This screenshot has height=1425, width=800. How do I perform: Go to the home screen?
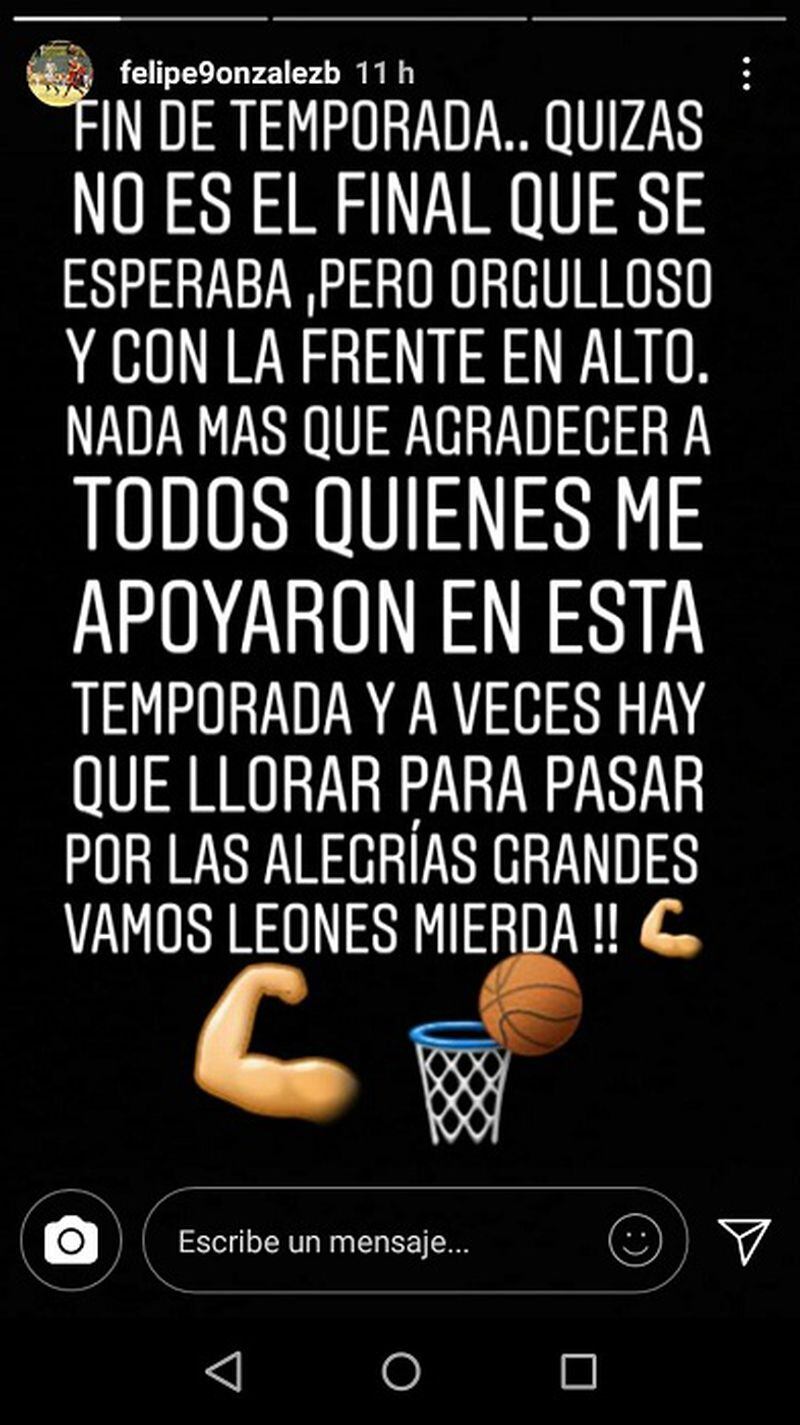(401, 1370)
